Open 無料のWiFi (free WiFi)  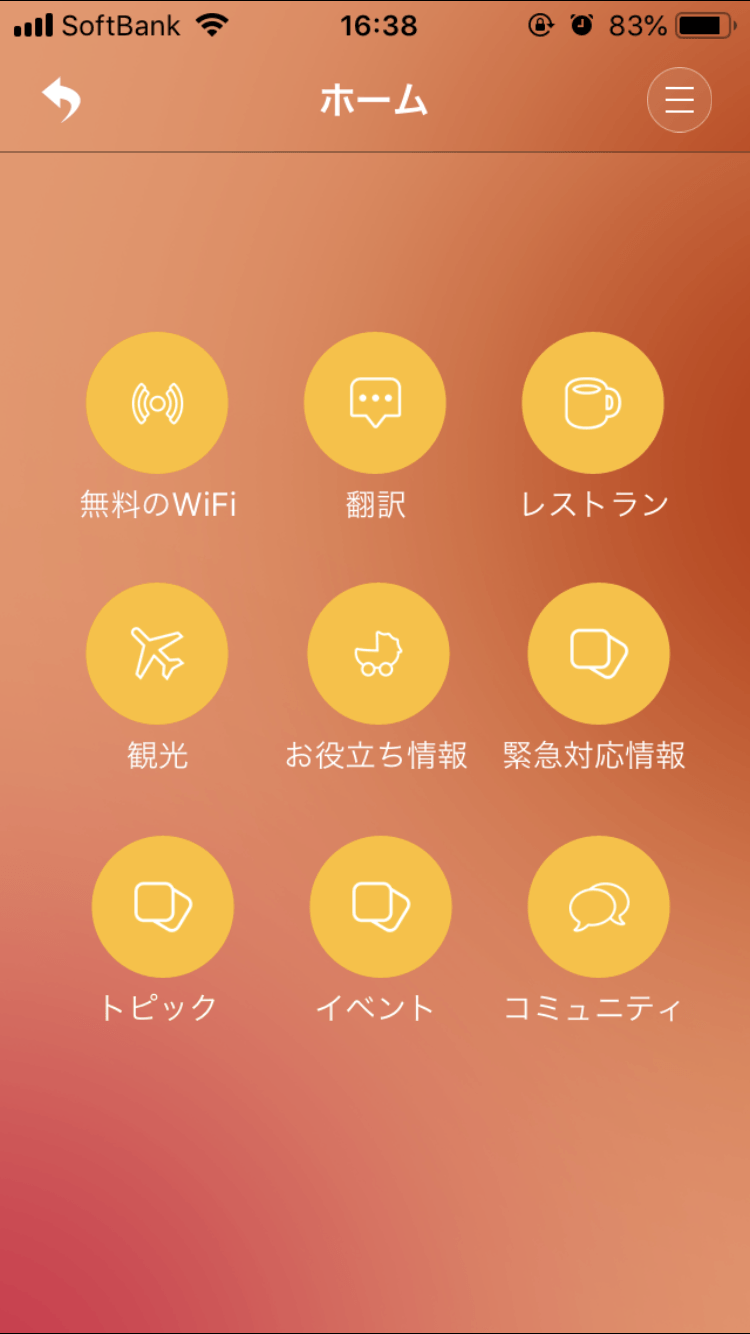(157, 403)
